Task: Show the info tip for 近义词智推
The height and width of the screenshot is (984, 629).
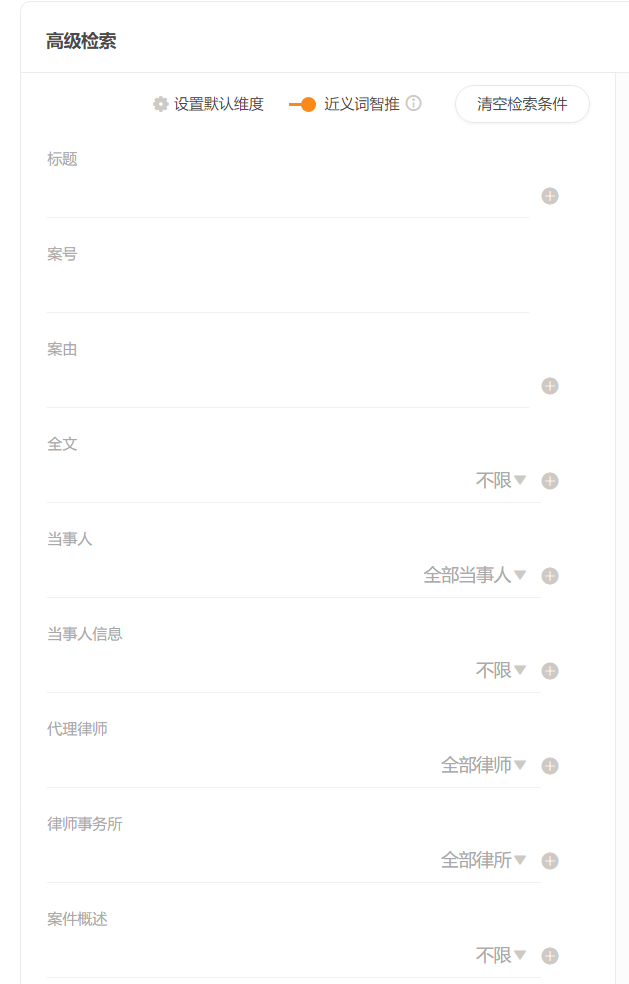Action: click(414, 103)
